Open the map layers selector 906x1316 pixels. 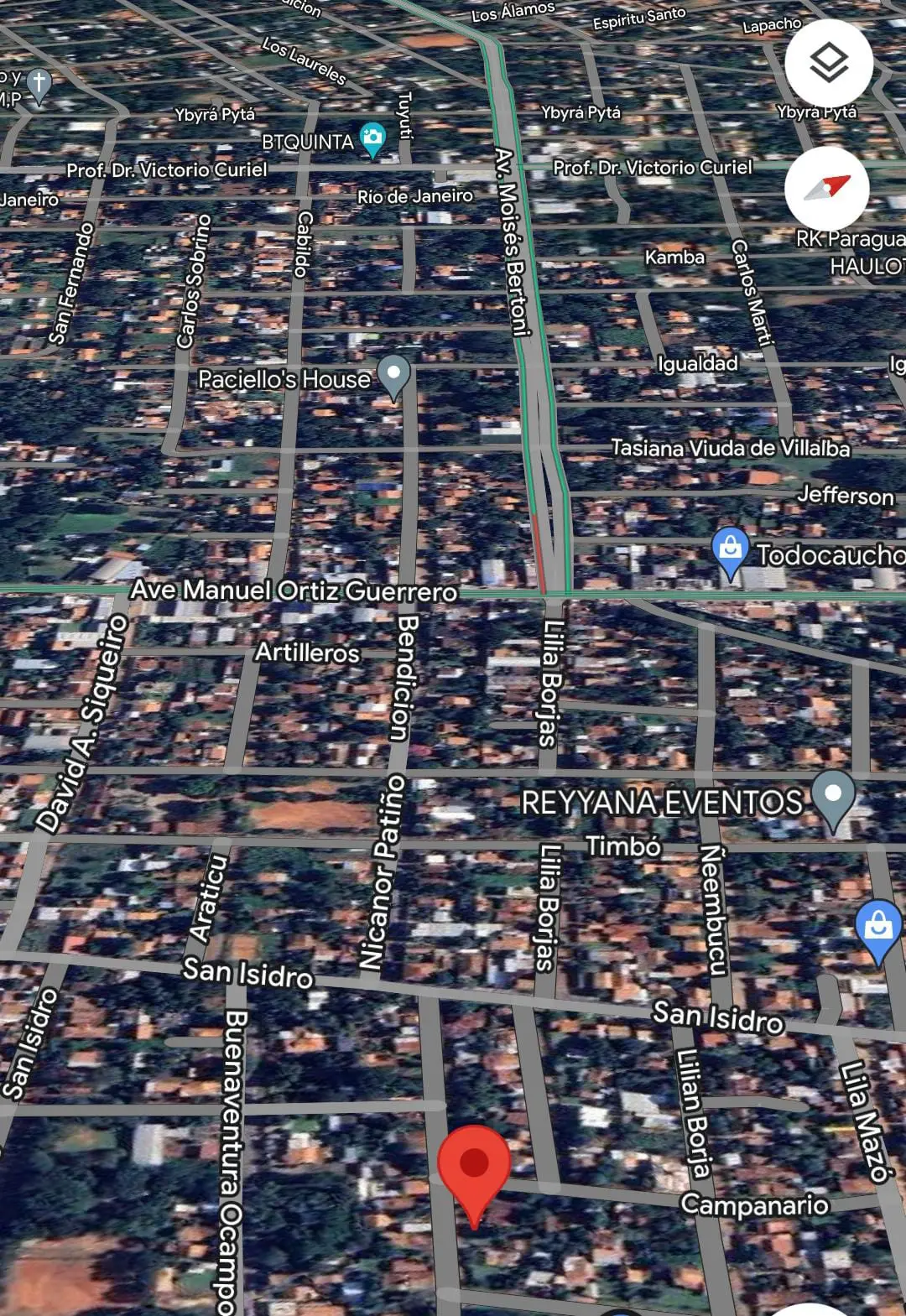coord(828,62)
